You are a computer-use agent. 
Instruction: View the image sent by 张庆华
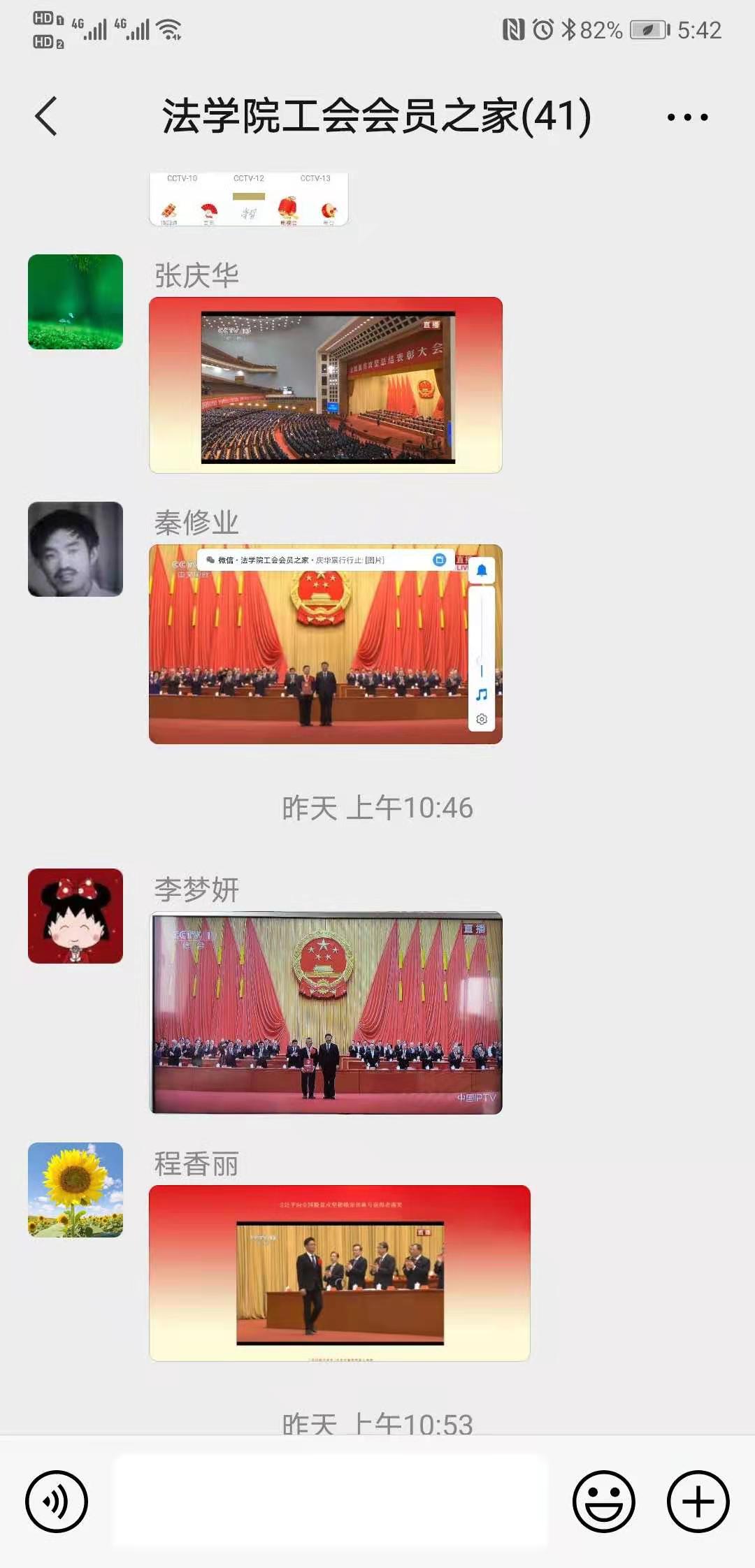pyautogui.click(x=326, y=385)
